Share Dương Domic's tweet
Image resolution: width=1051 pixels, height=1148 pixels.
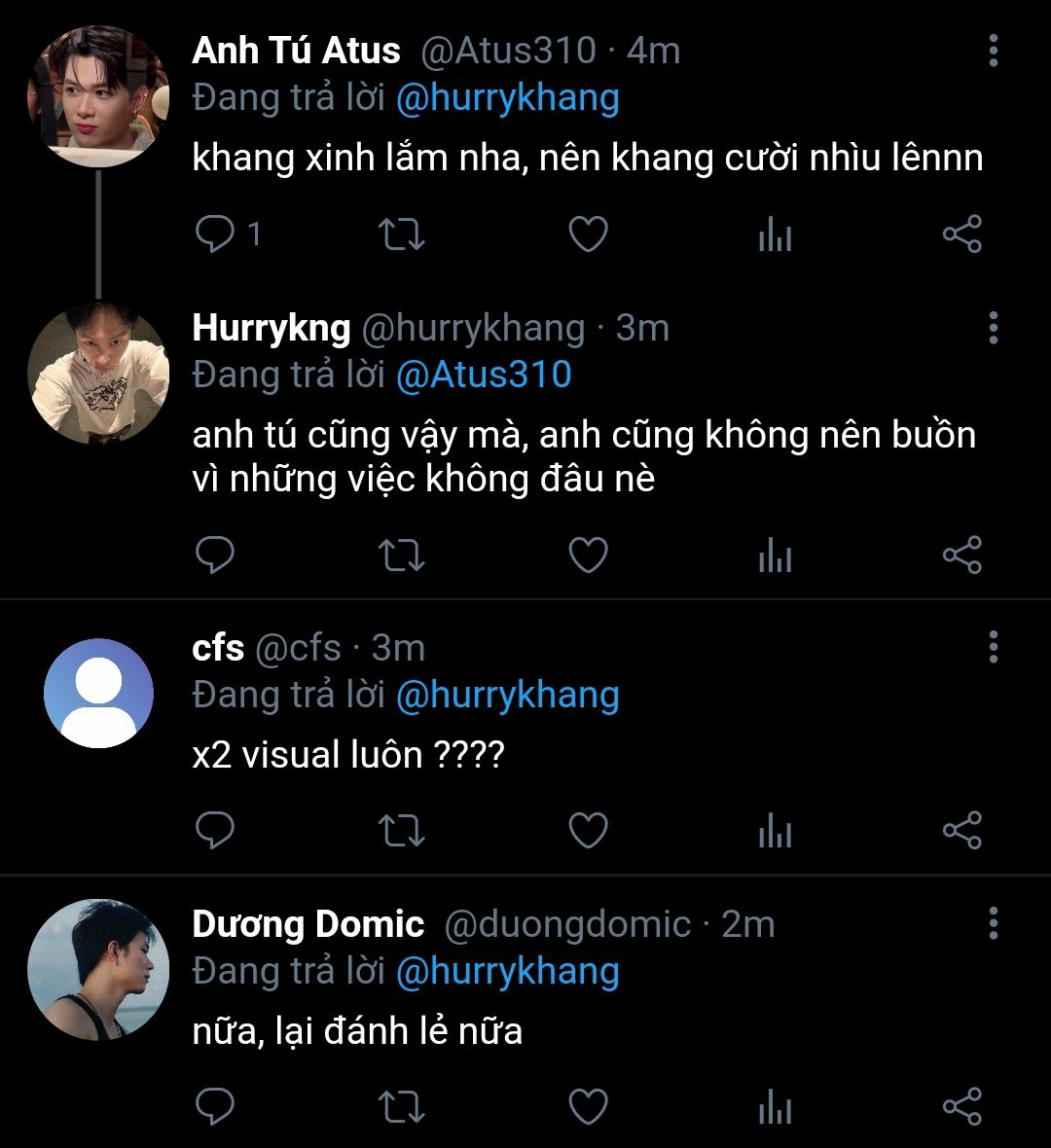coord(961,1107)
